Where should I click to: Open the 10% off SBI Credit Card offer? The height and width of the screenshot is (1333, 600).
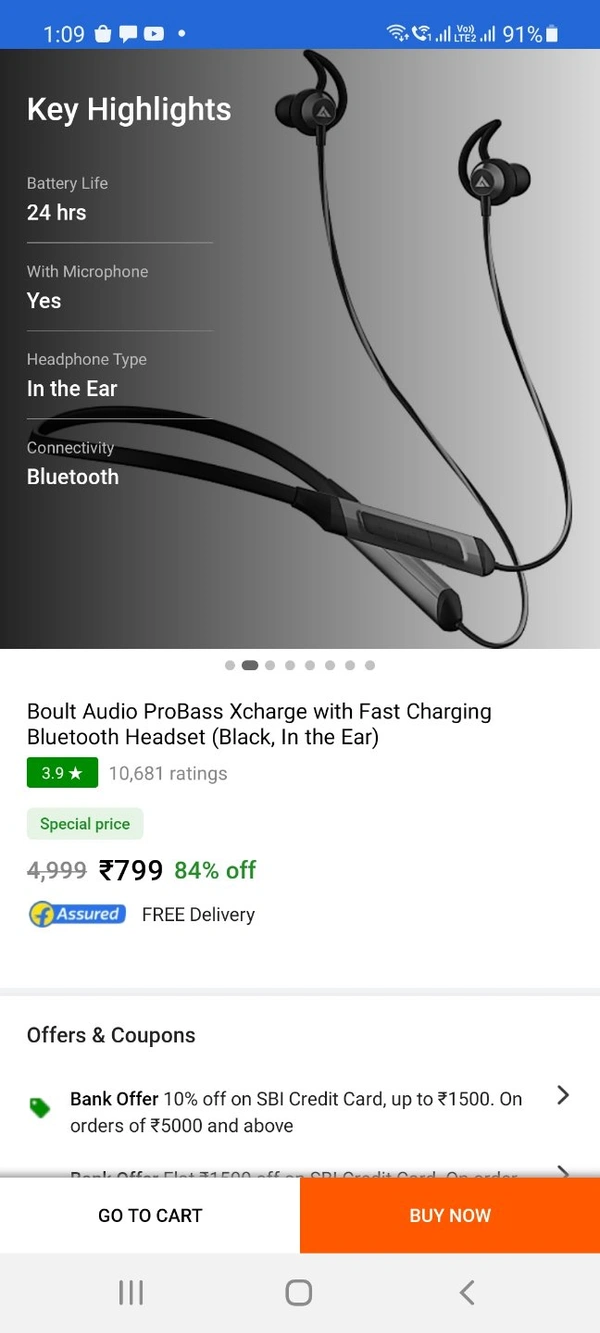(x=300, y=1111)
